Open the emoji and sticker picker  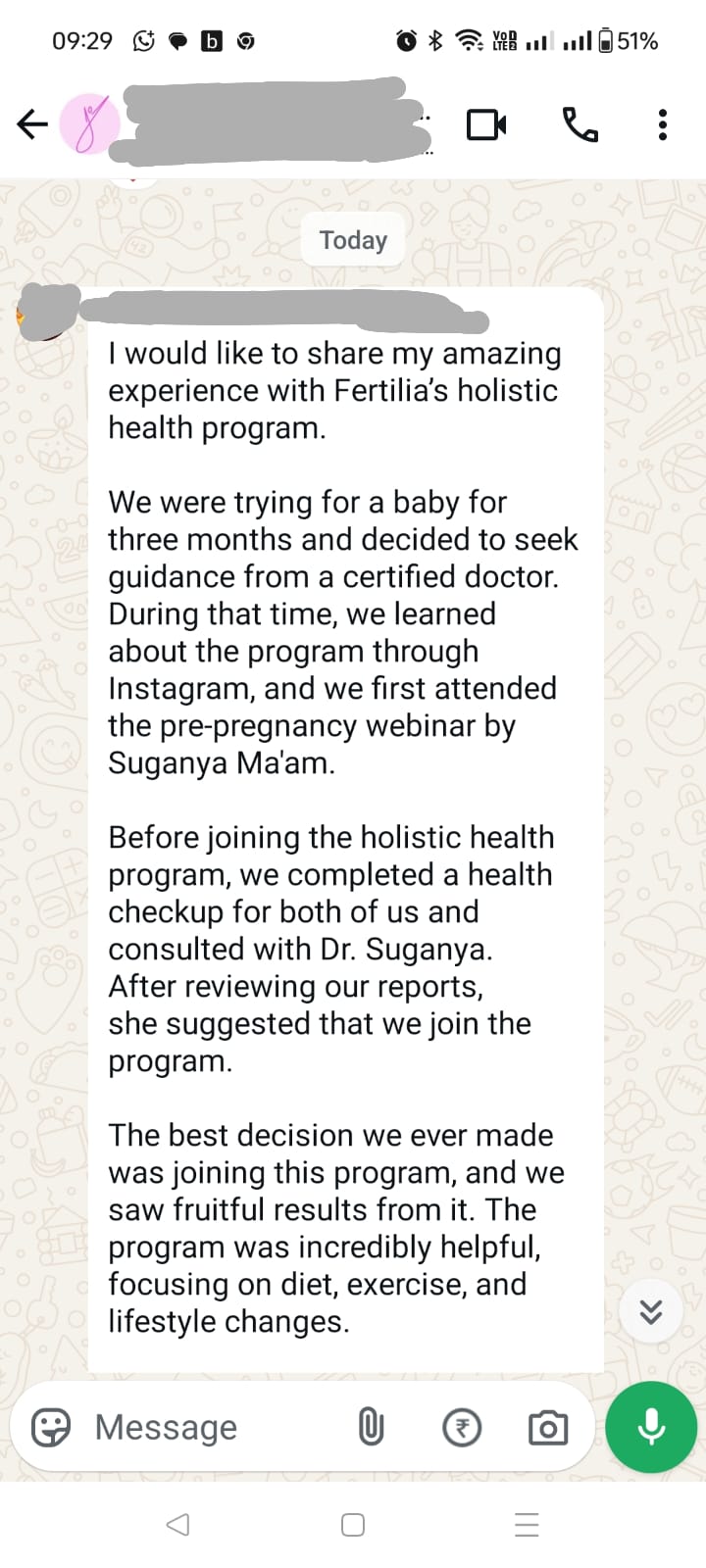(51, 1427)
